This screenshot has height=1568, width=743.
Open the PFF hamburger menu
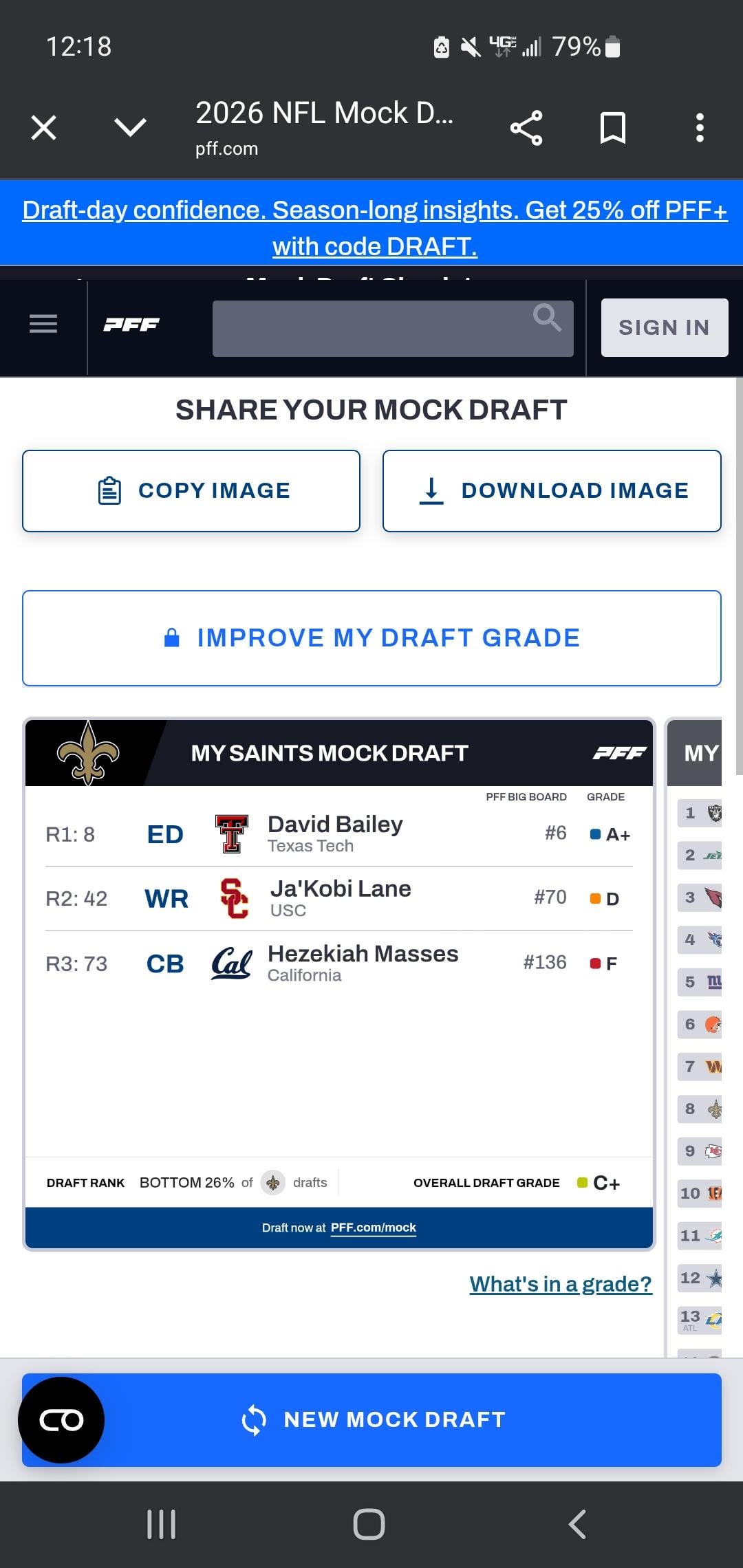tap(43, 324)
